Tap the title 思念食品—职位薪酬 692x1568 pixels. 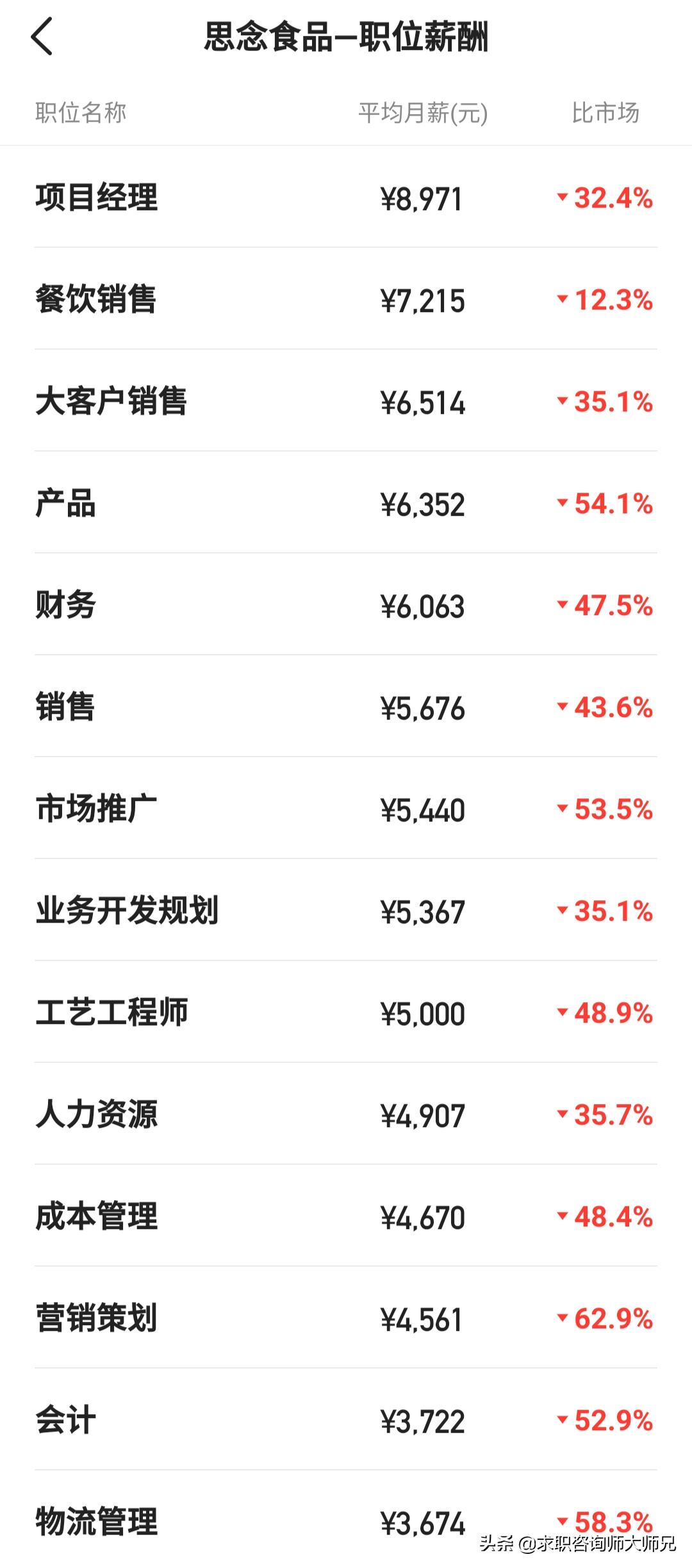(346, 40)
